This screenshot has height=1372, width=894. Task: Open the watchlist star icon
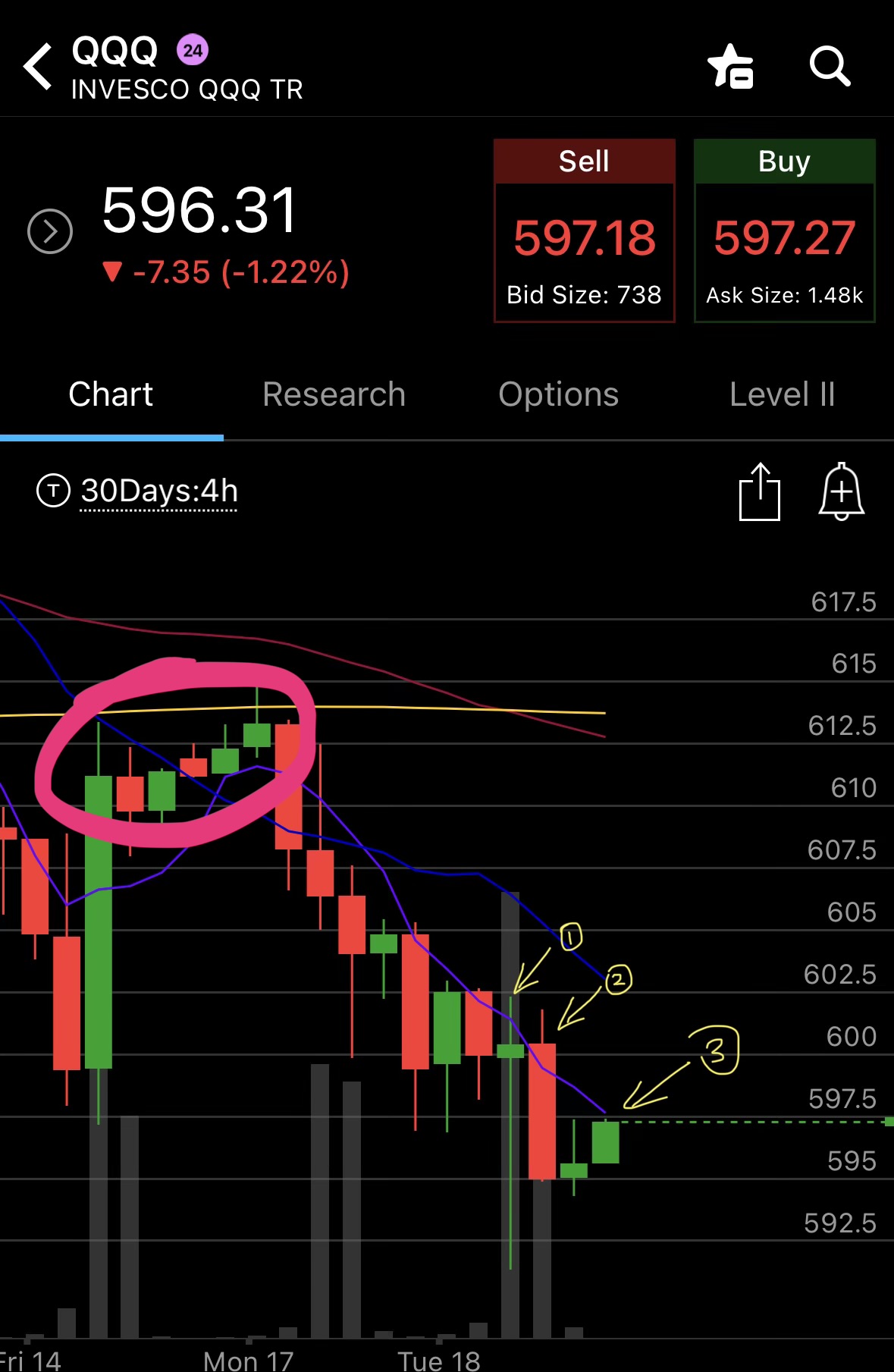(730, 67)
